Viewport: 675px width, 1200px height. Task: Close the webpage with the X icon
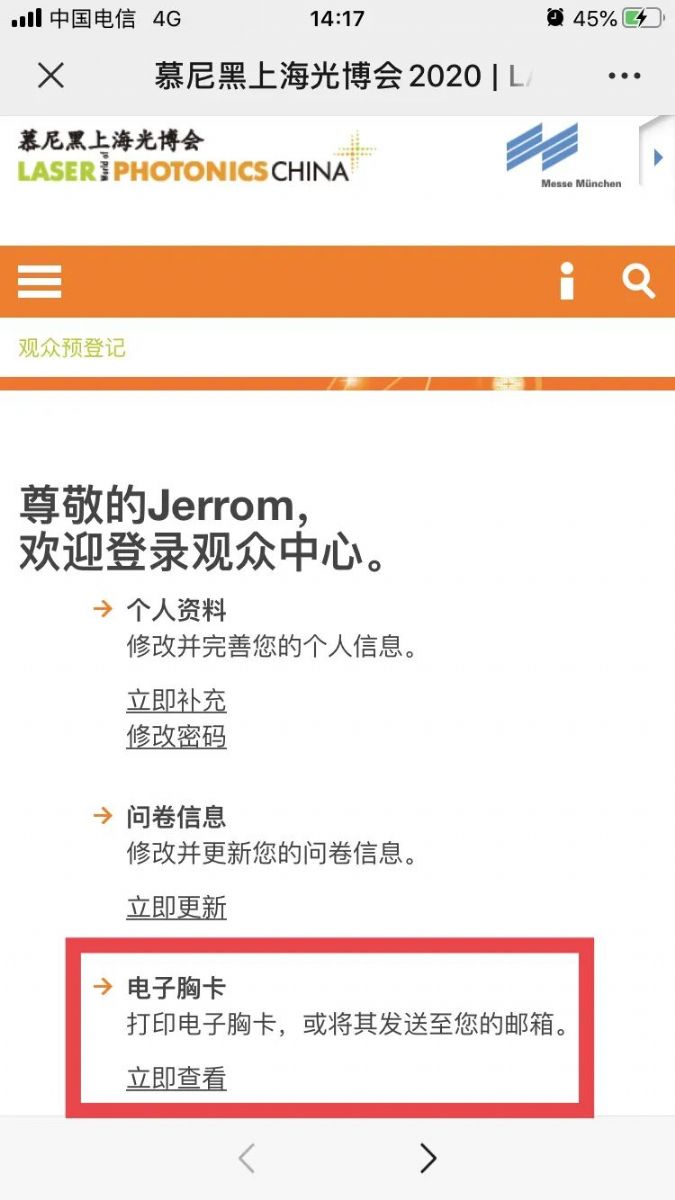coord(50,76)
